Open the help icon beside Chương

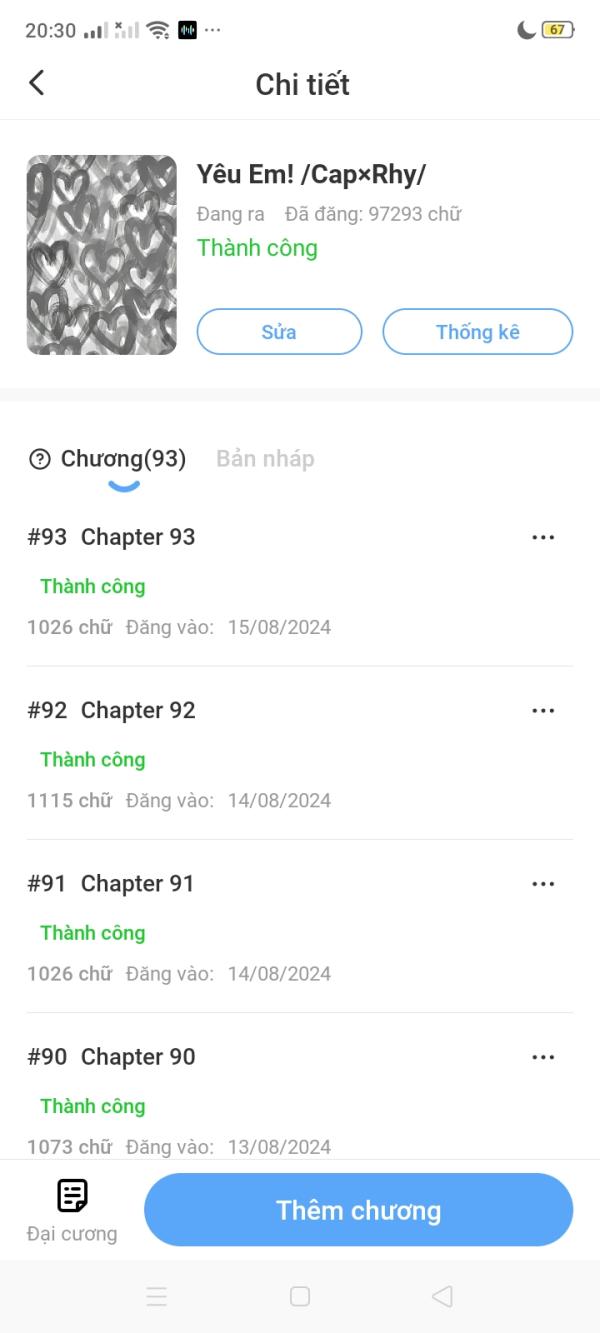(x=40, y=460)
